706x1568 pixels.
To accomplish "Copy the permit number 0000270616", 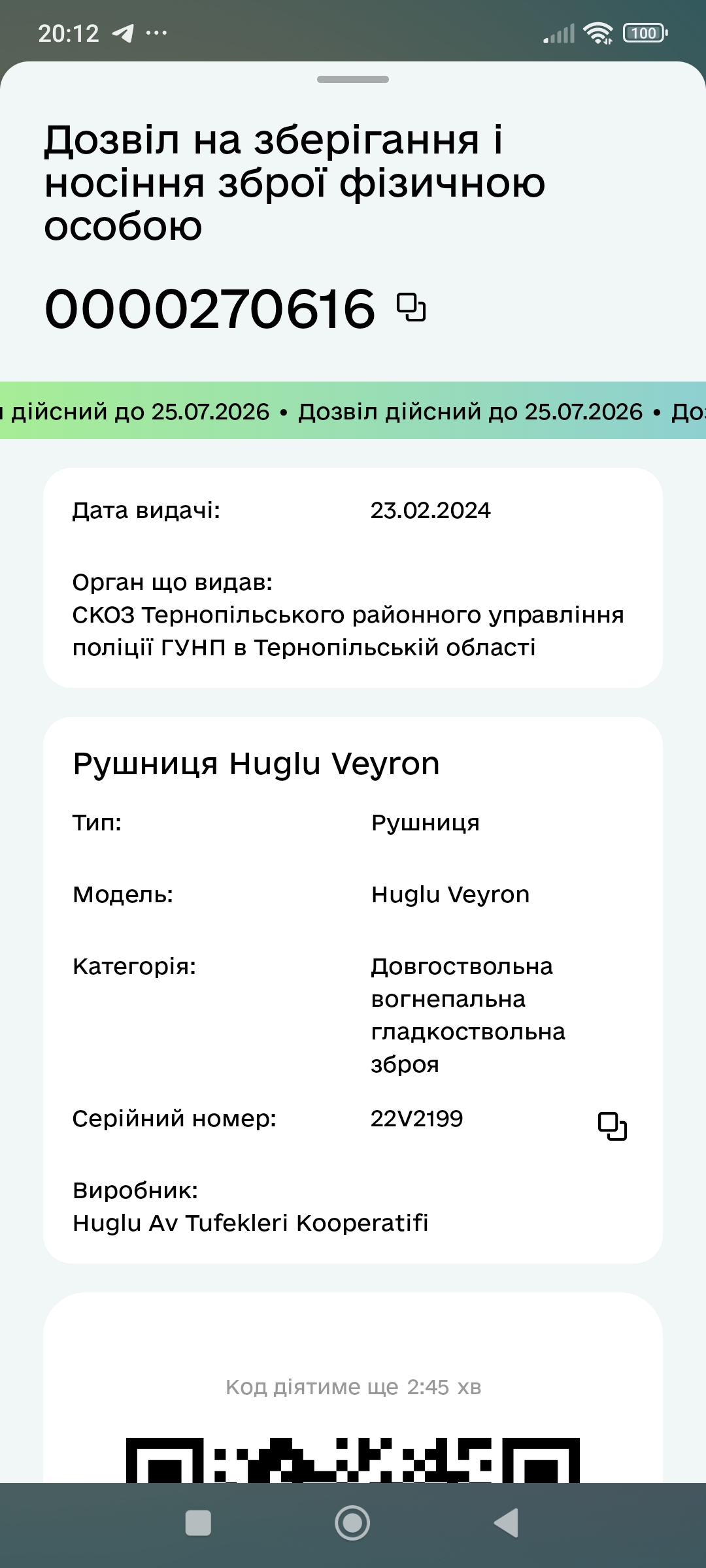I will click(411, 308).
